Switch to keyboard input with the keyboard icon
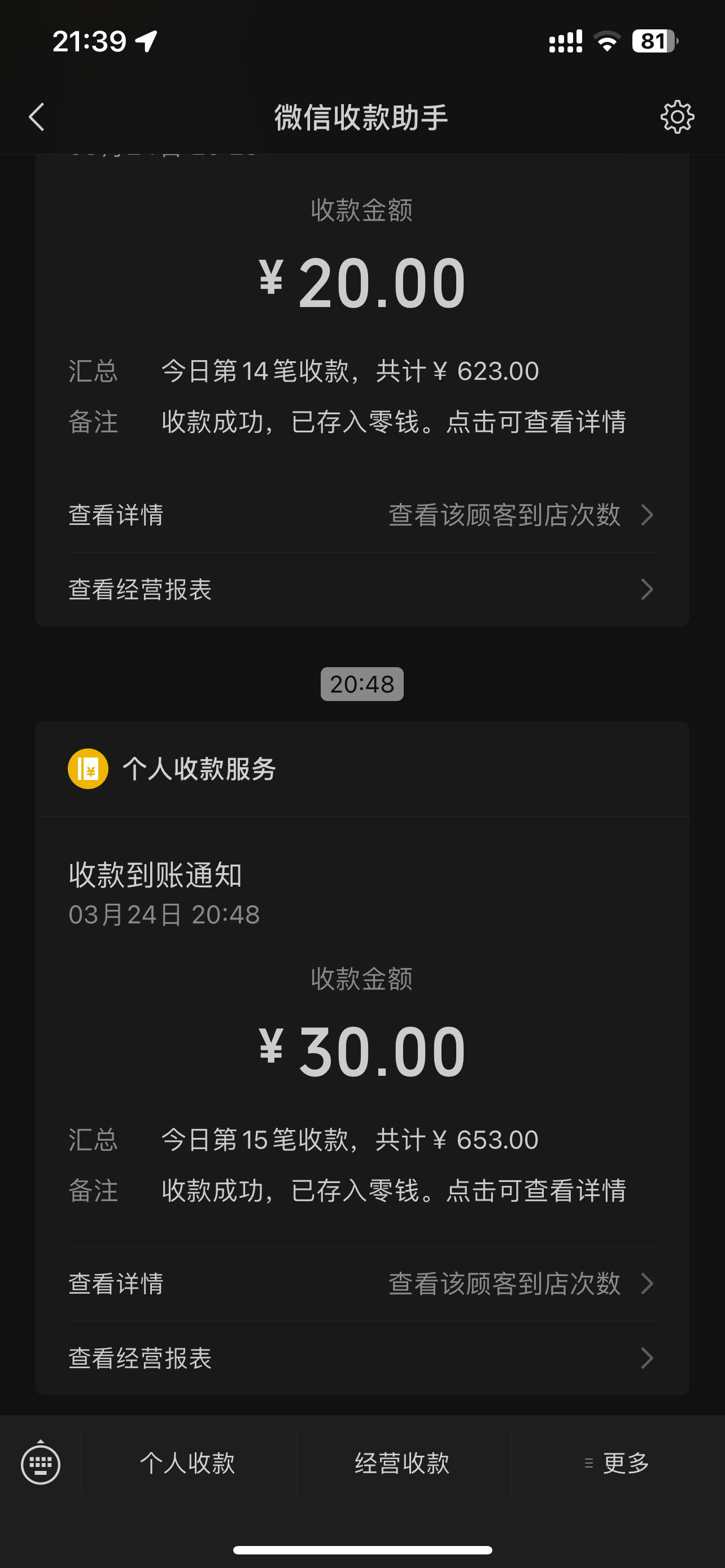Image resolution: width=725 pixels, height=1568 pixels. (41, 1462)
